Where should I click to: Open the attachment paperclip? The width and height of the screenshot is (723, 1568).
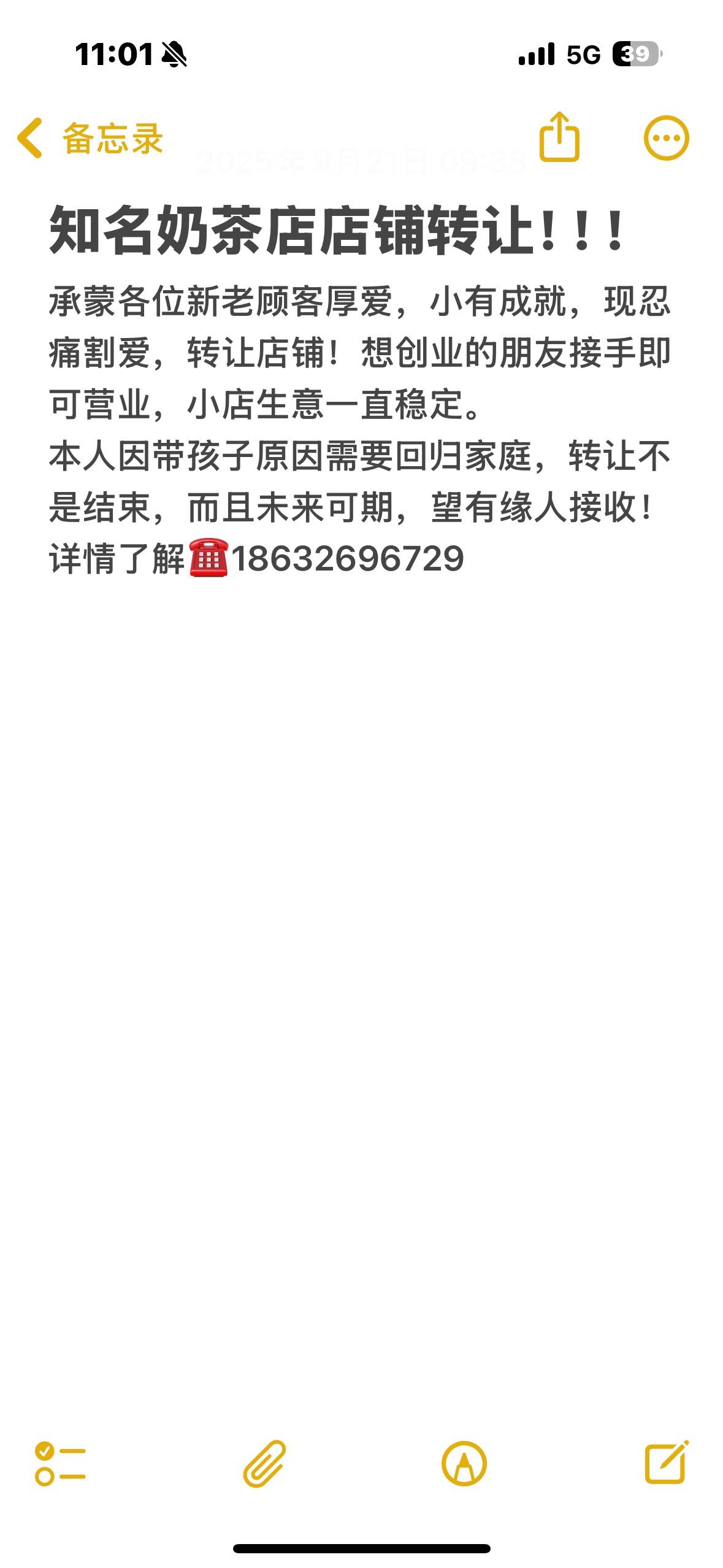(x=264, y=1464)
